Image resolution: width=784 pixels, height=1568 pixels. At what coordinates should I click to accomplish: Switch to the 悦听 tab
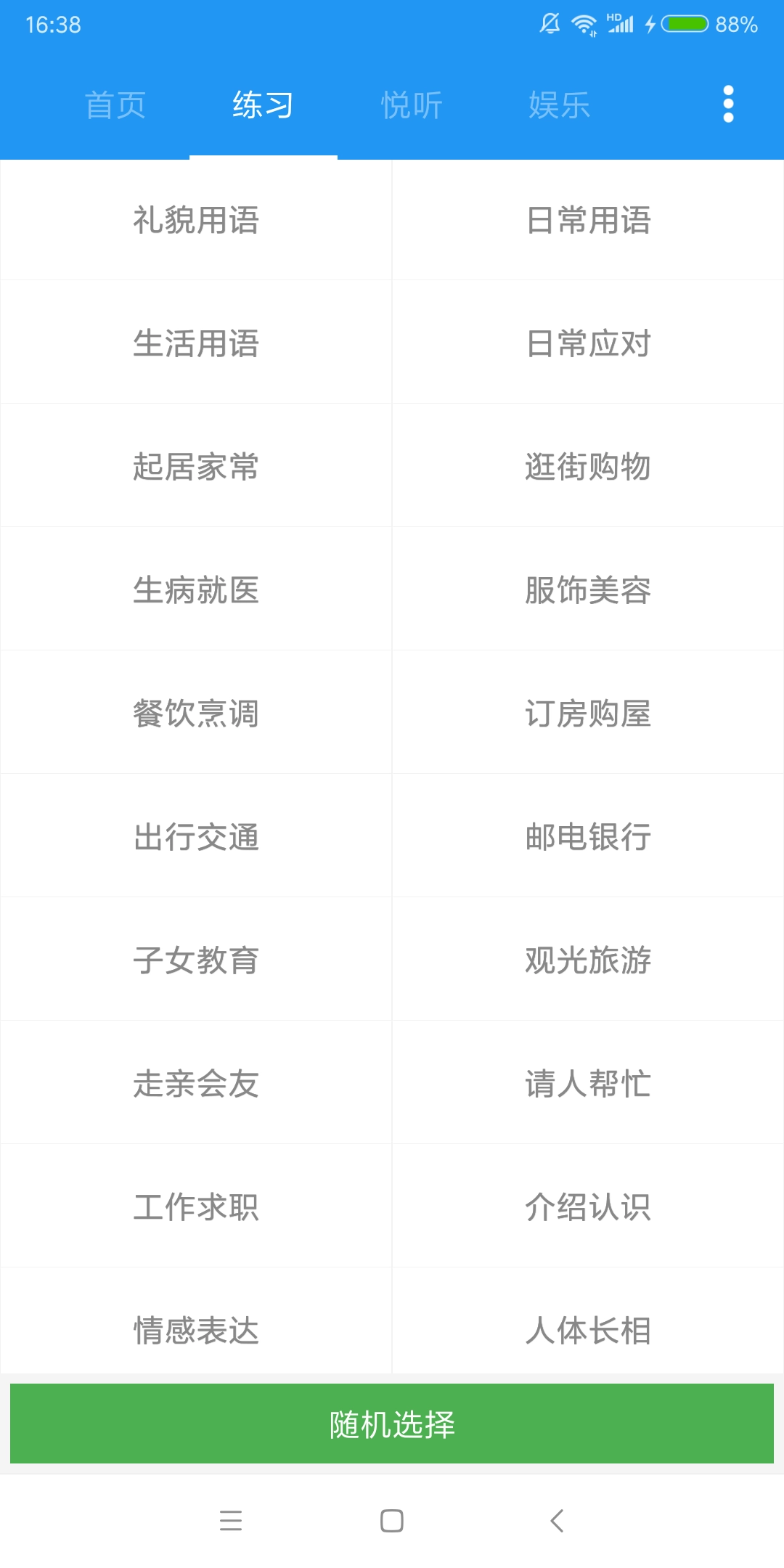[x=412, y=105]
